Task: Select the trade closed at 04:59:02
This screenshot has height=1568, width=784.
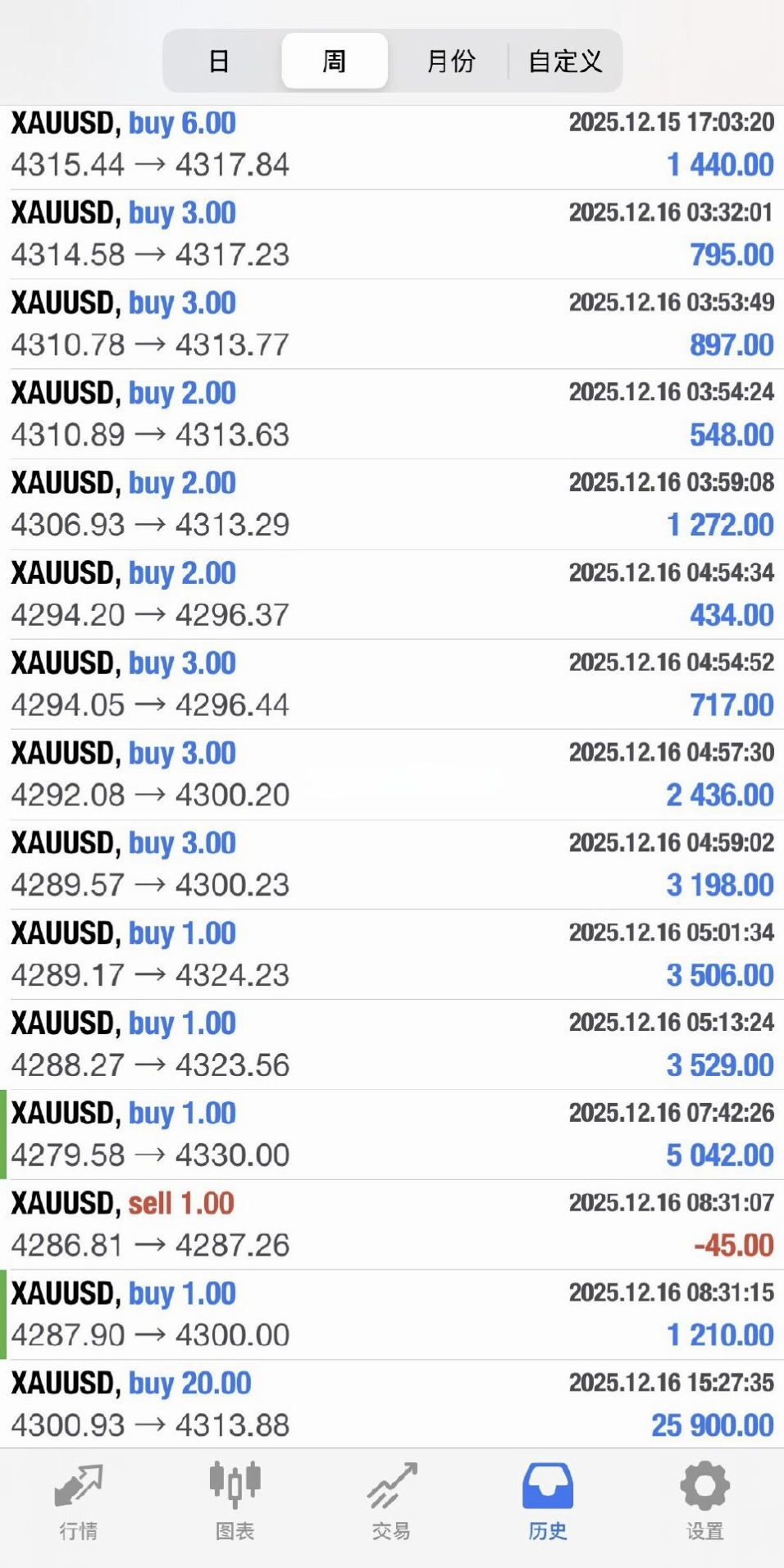Action: tap(392, 864)
